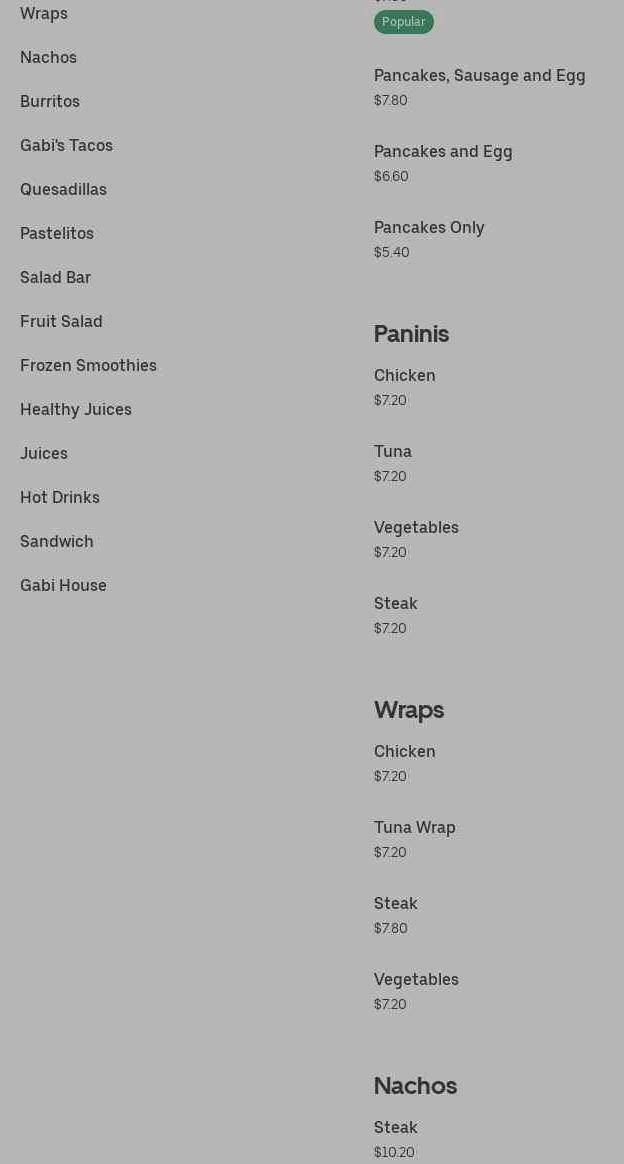Select the Quesadillas category
624x1164 pixels.
coord(63,189)
